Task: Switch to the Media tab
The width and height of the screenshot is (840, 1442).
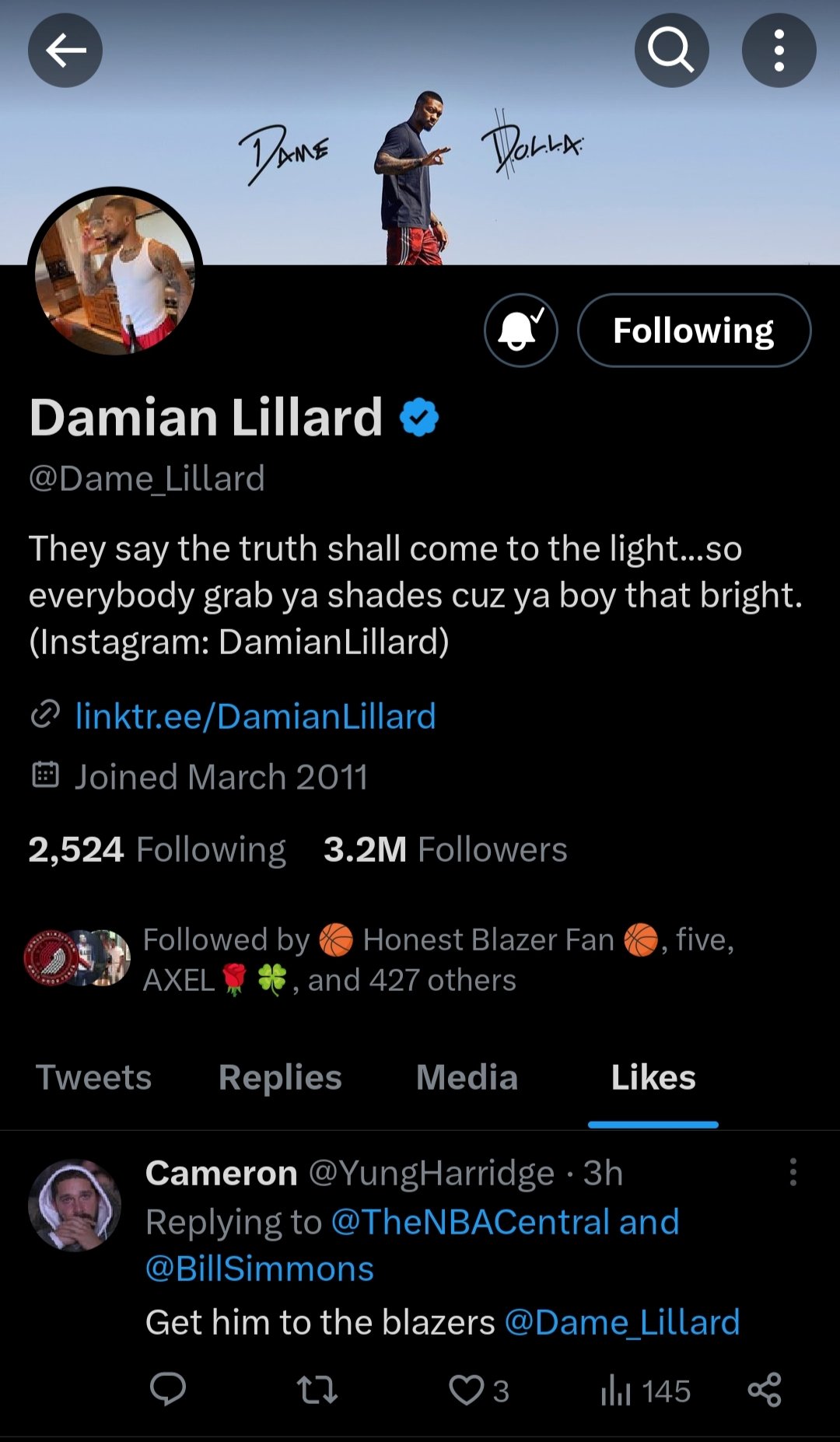Action: 465,1077
